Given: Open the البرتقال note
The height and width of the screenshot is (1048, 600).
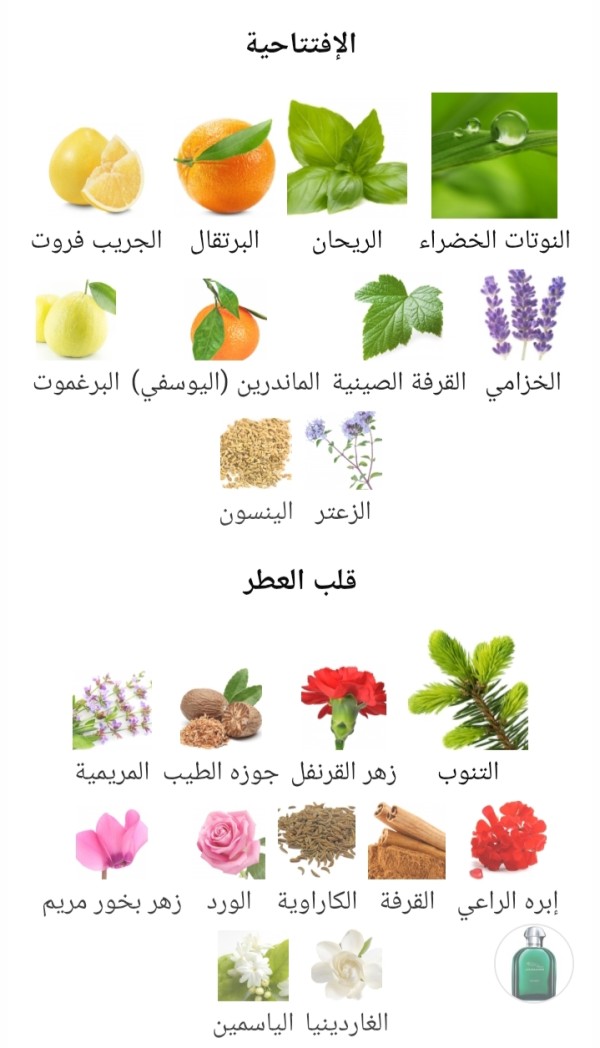Looking at the screenshot, I should click(225, 167).
